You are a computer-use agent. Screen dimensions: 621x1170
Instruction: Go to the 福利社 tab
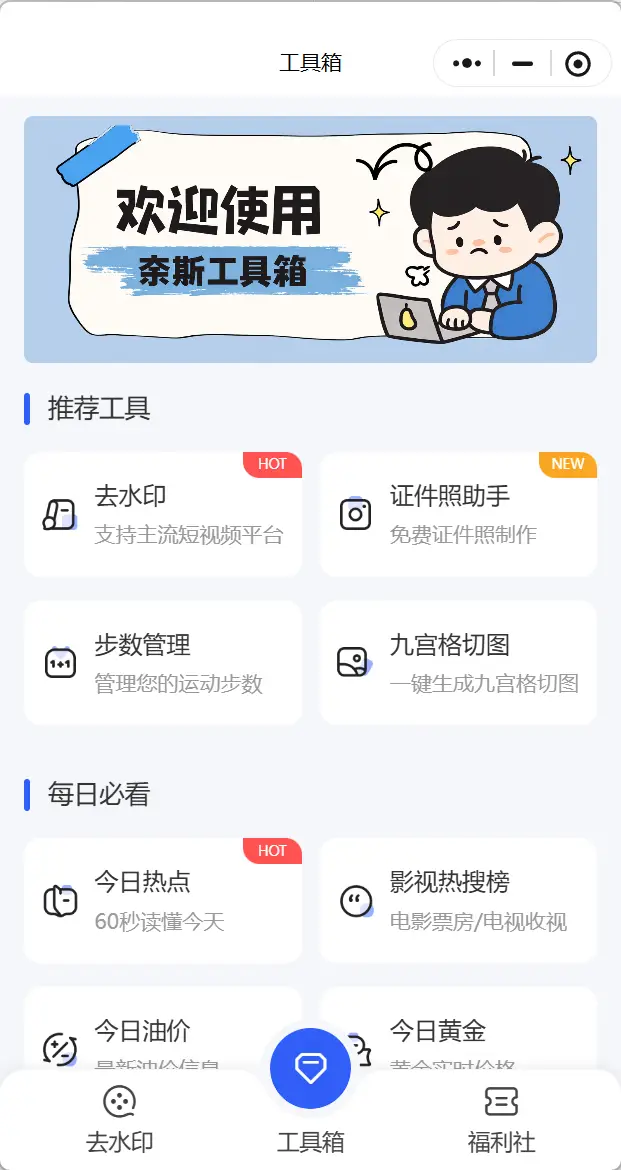[501, 1120]
